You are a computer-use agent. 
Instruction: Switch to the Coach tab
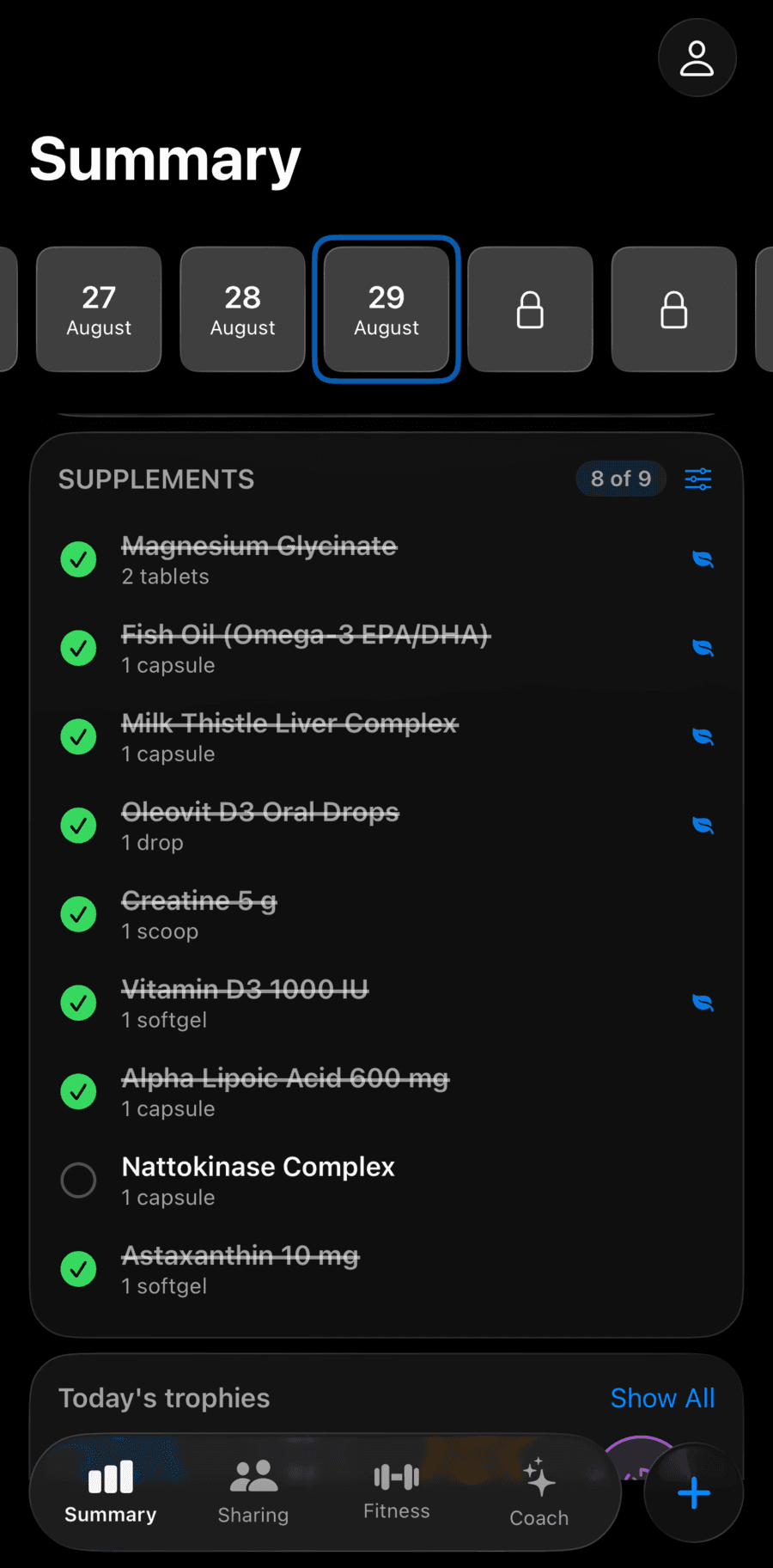pos(539,1492)
